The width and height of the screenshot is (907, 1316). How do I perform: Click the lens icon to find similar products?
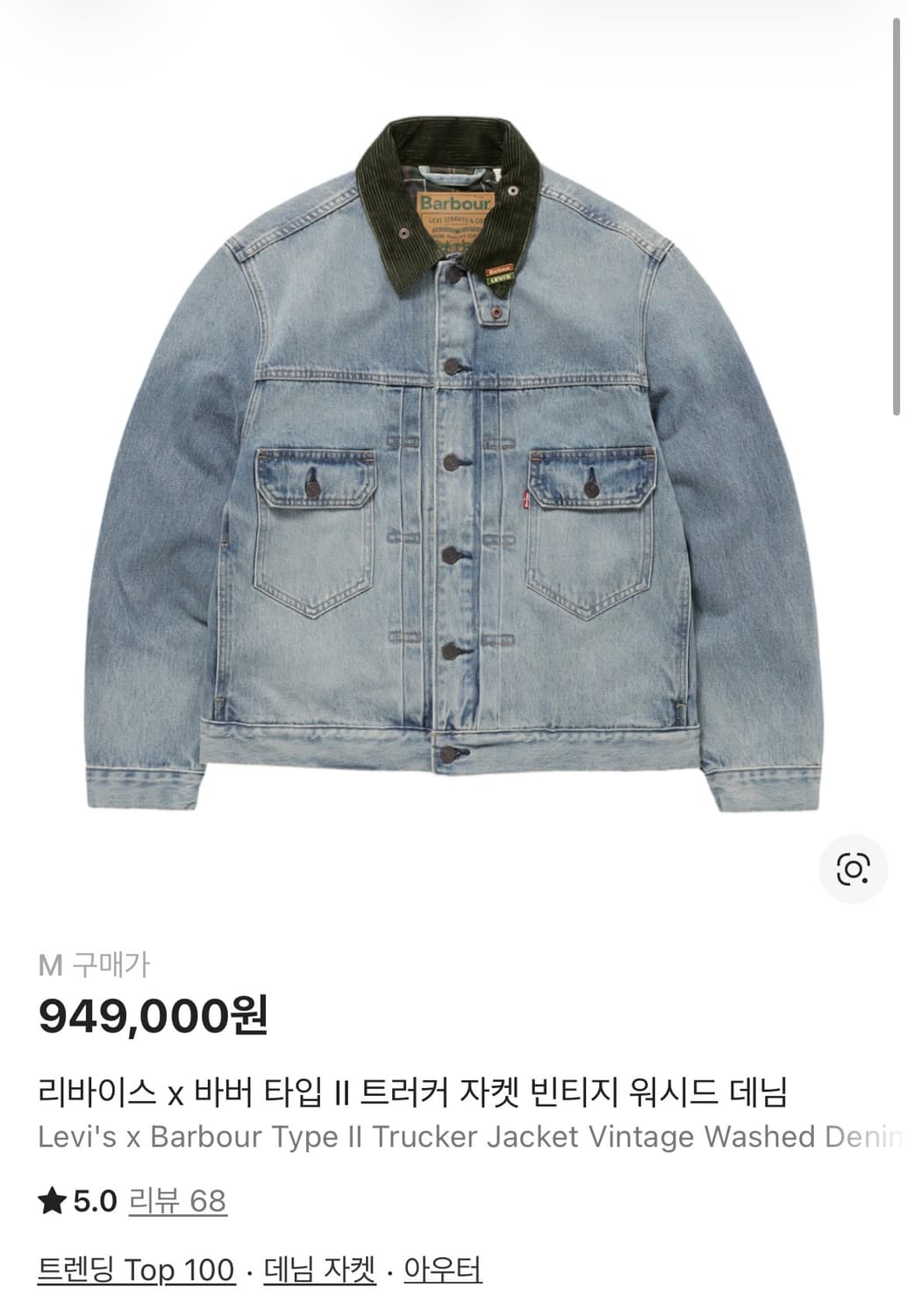[852, 870]
